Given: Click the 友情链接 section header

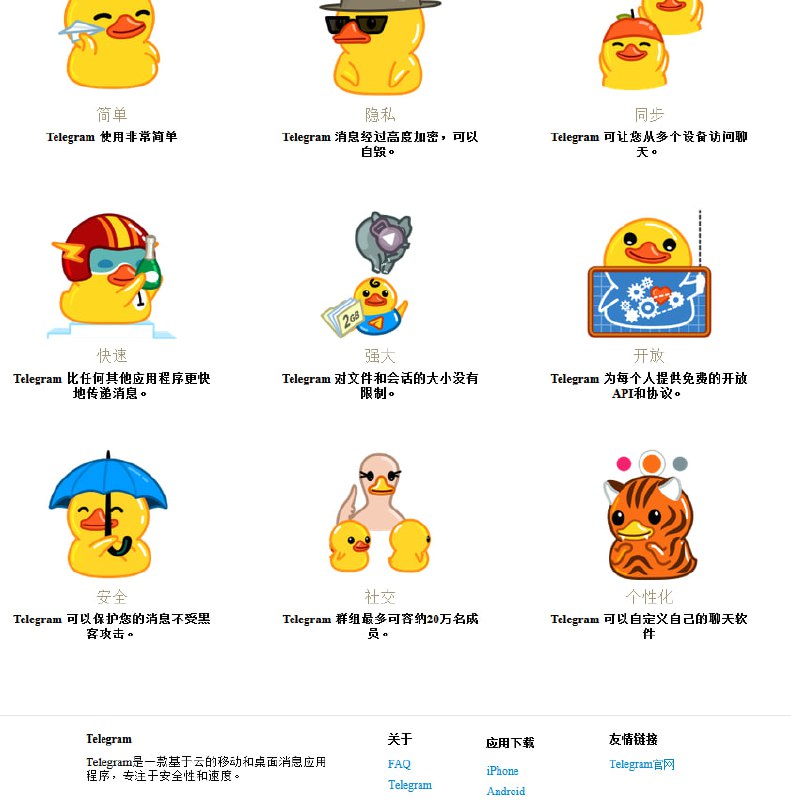Looking at the screenshot, I should [631, 738].
